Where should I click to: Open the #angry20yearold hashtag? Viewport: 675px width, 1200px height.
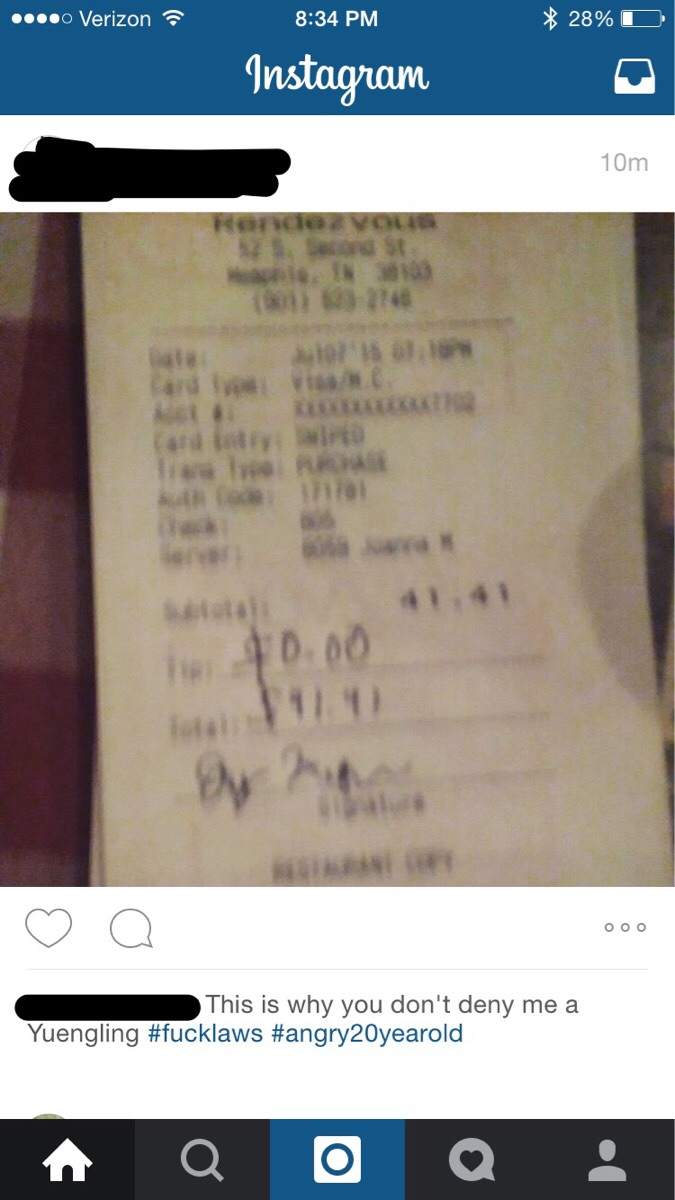(x=367, y=1033)
